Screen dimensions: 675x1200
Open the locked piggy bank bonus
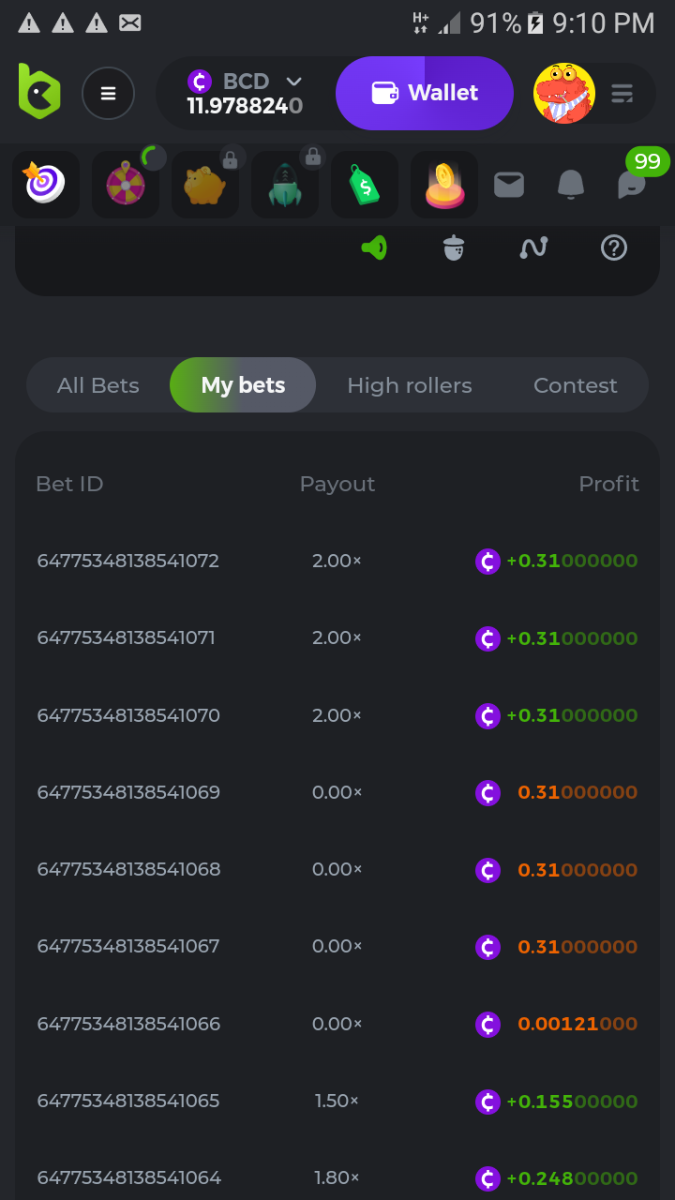(x=205, y=185)
